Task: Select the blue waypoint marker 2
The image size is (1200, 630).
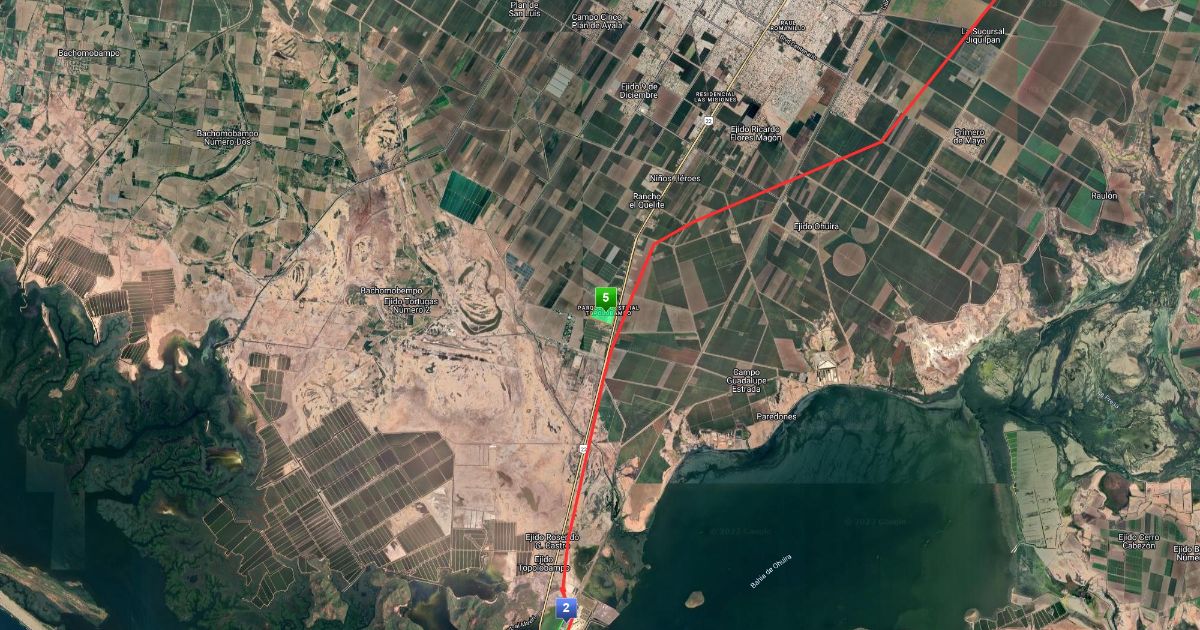Action: pyautogui.click(x=566, y=607)
